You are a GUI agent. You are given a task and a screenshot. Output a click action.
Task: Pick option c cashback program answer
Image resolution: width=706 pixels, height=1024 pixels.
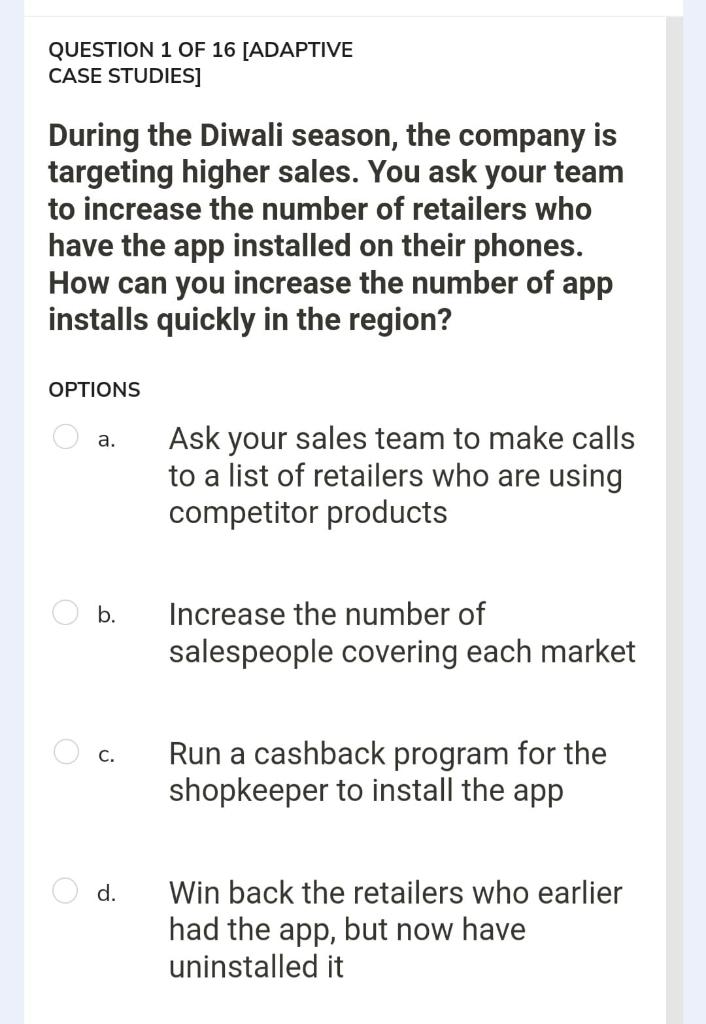click(x=67, y=753)
